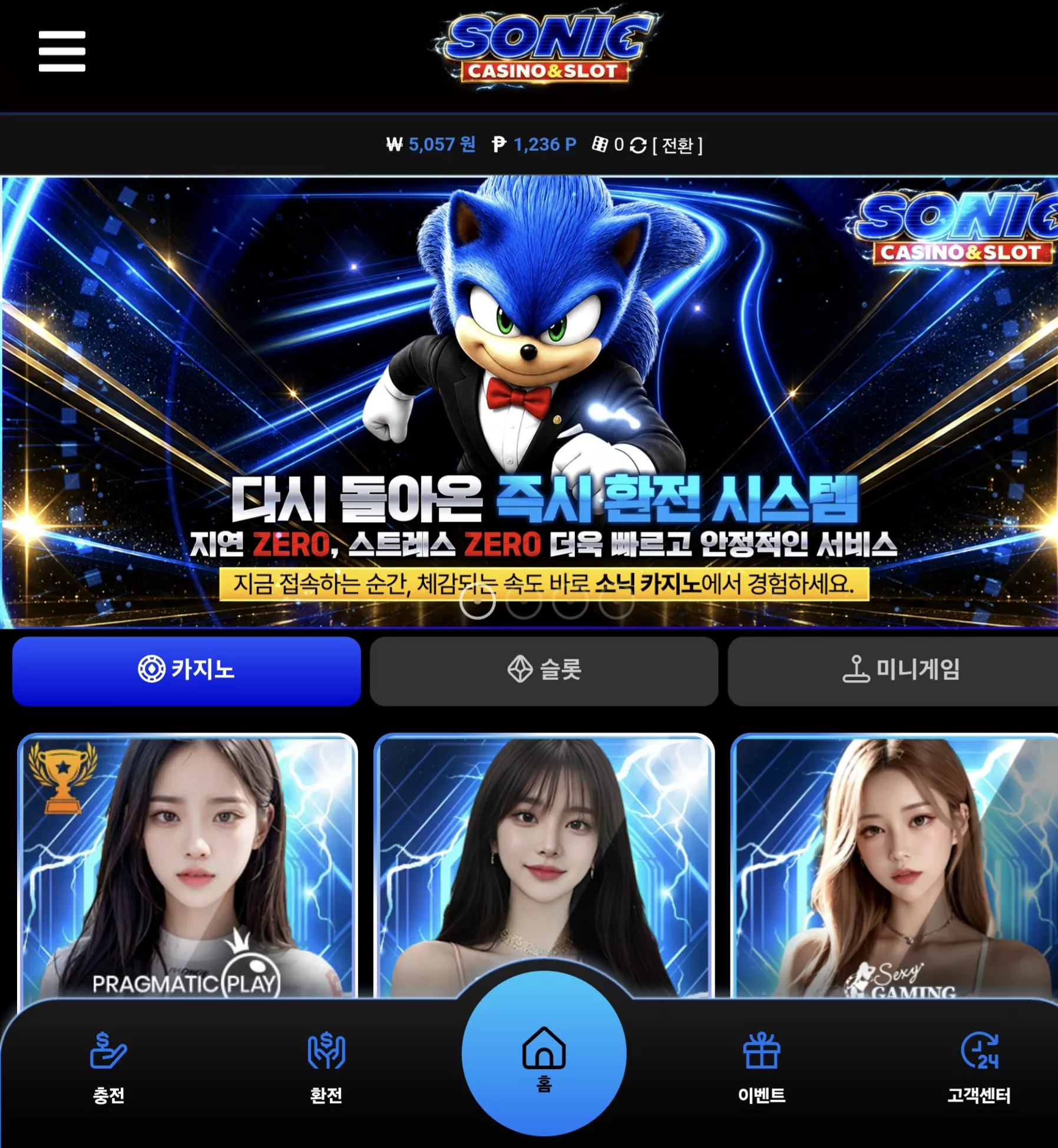Image resolution: width=1058 pixels, height=1148 pixels.
Task: Refresh the balance with the sync icon
Action: click(x=638, y=145)
